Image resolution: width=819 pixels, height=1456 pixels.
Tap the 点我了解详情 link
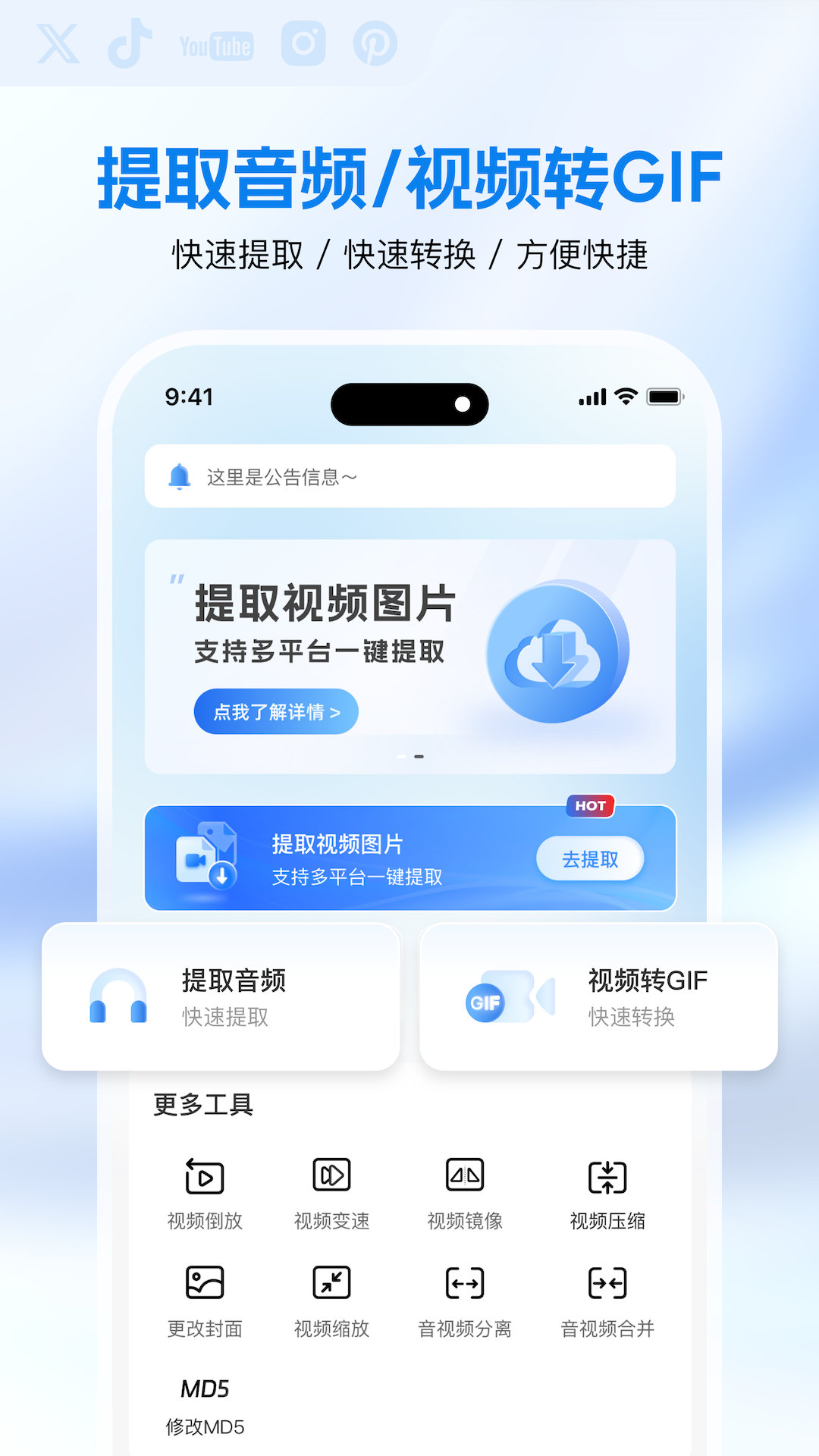tap(276, 711)
